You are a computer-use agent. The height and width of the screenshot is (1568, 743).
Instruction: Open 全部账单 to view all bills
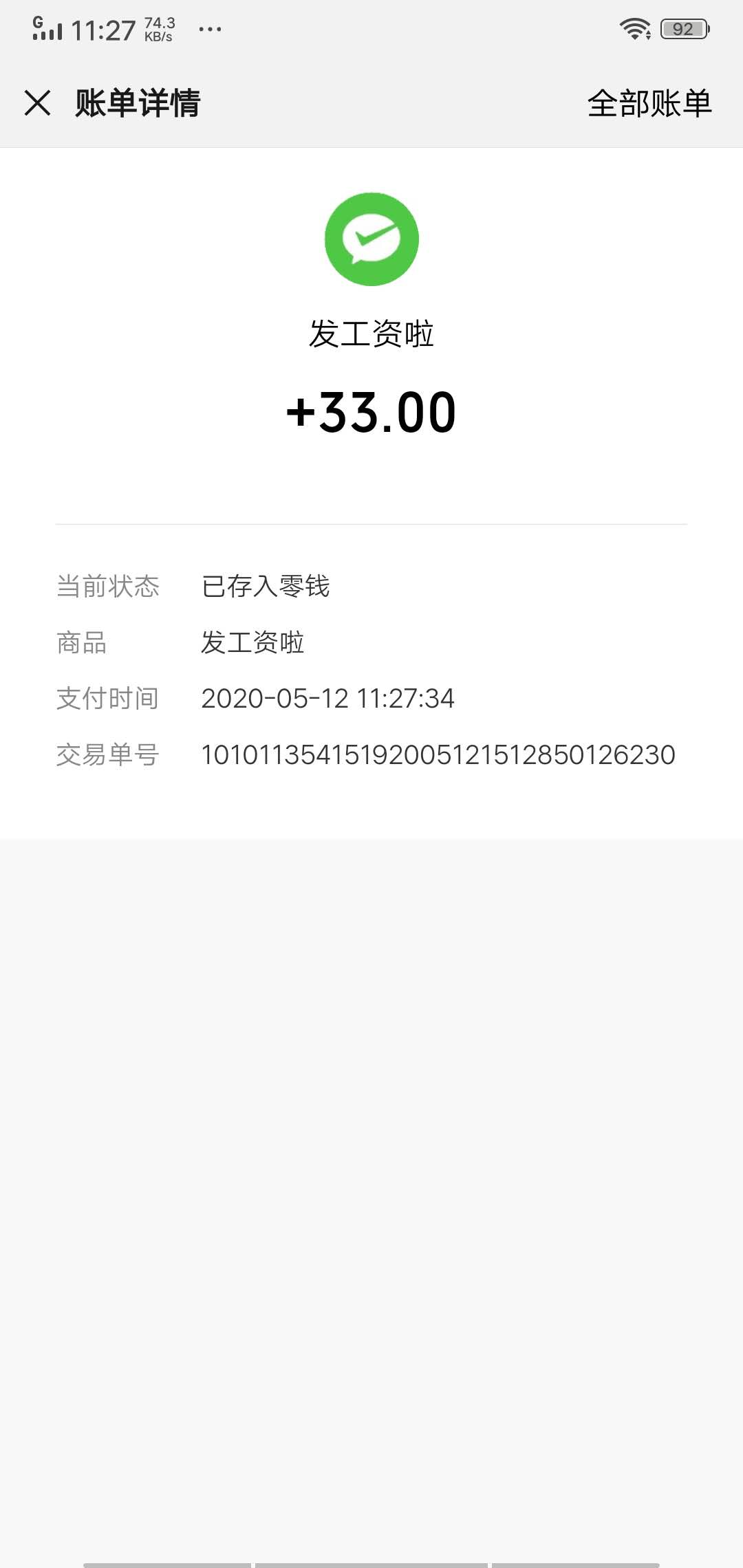click(x=649, y=104)
